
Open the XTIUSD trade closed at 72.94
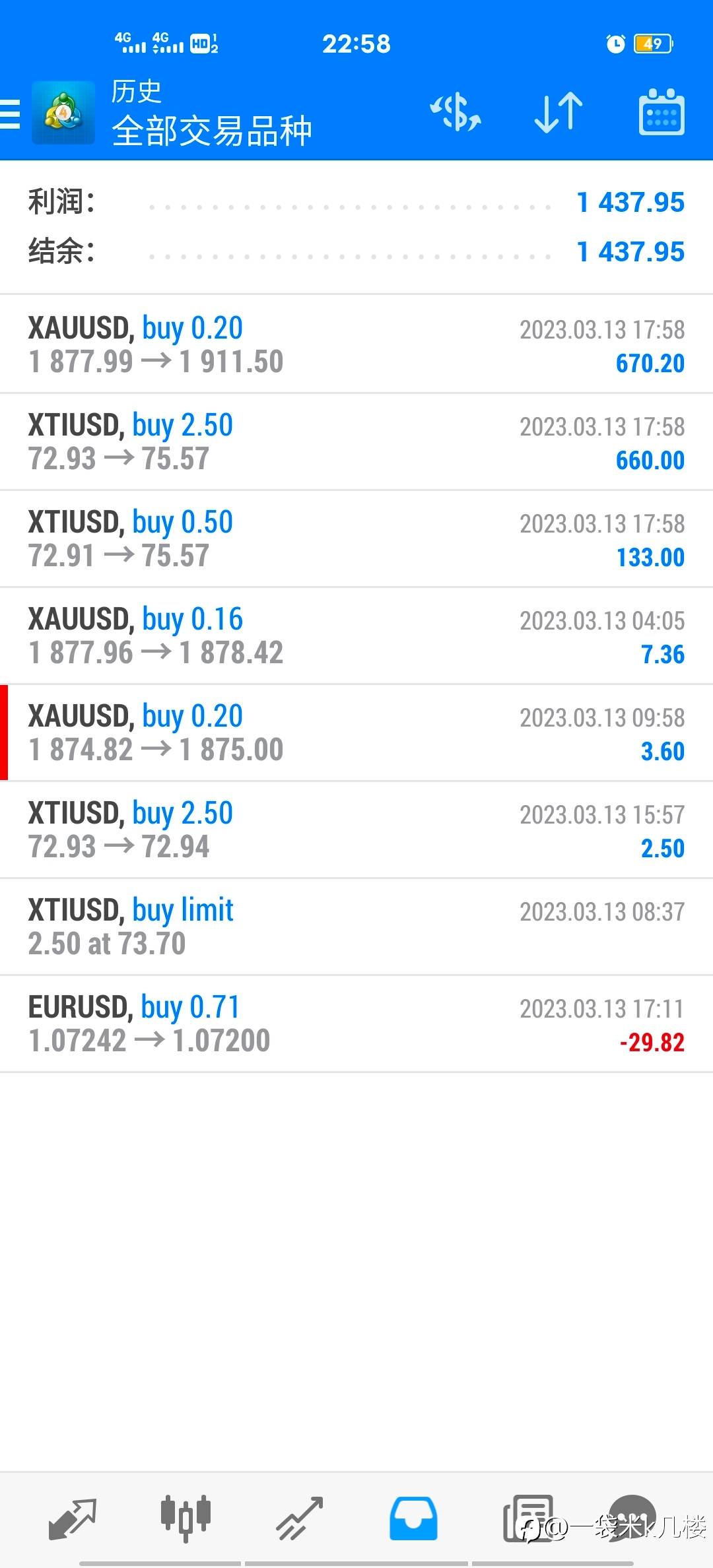point(356,830)
